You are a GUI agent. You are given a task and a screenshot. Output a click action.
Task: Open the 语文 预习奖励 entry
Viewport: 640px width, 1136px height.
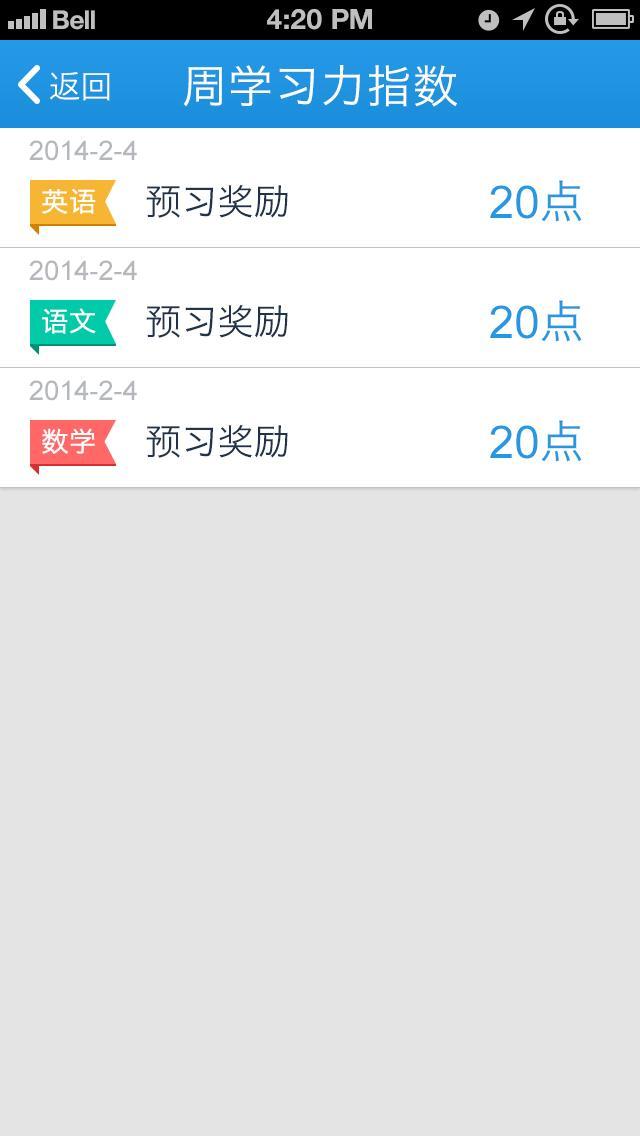(320, 308)
